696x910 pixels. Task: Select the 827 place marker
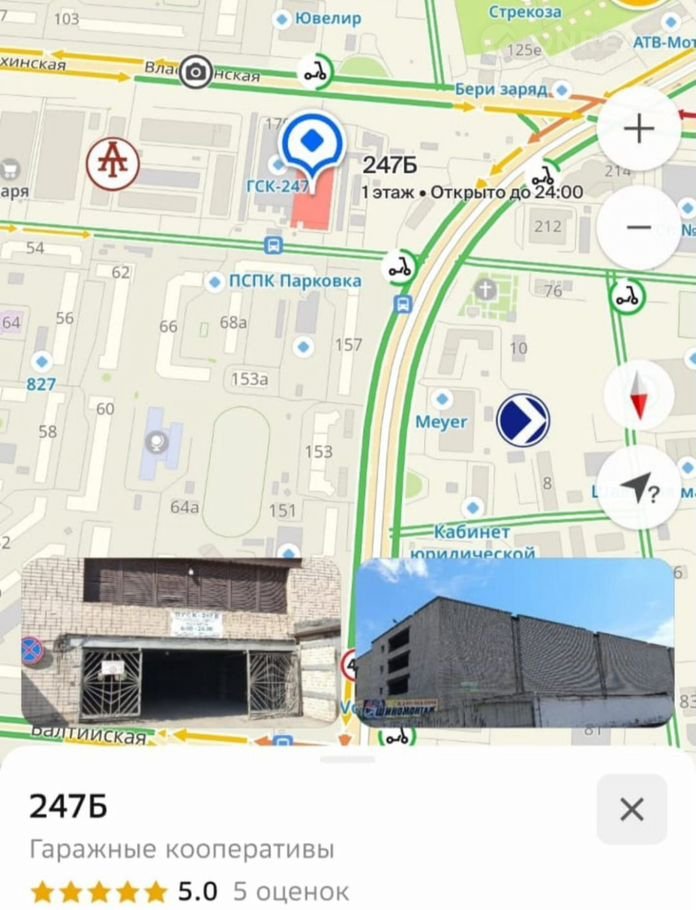pos(41,372)
